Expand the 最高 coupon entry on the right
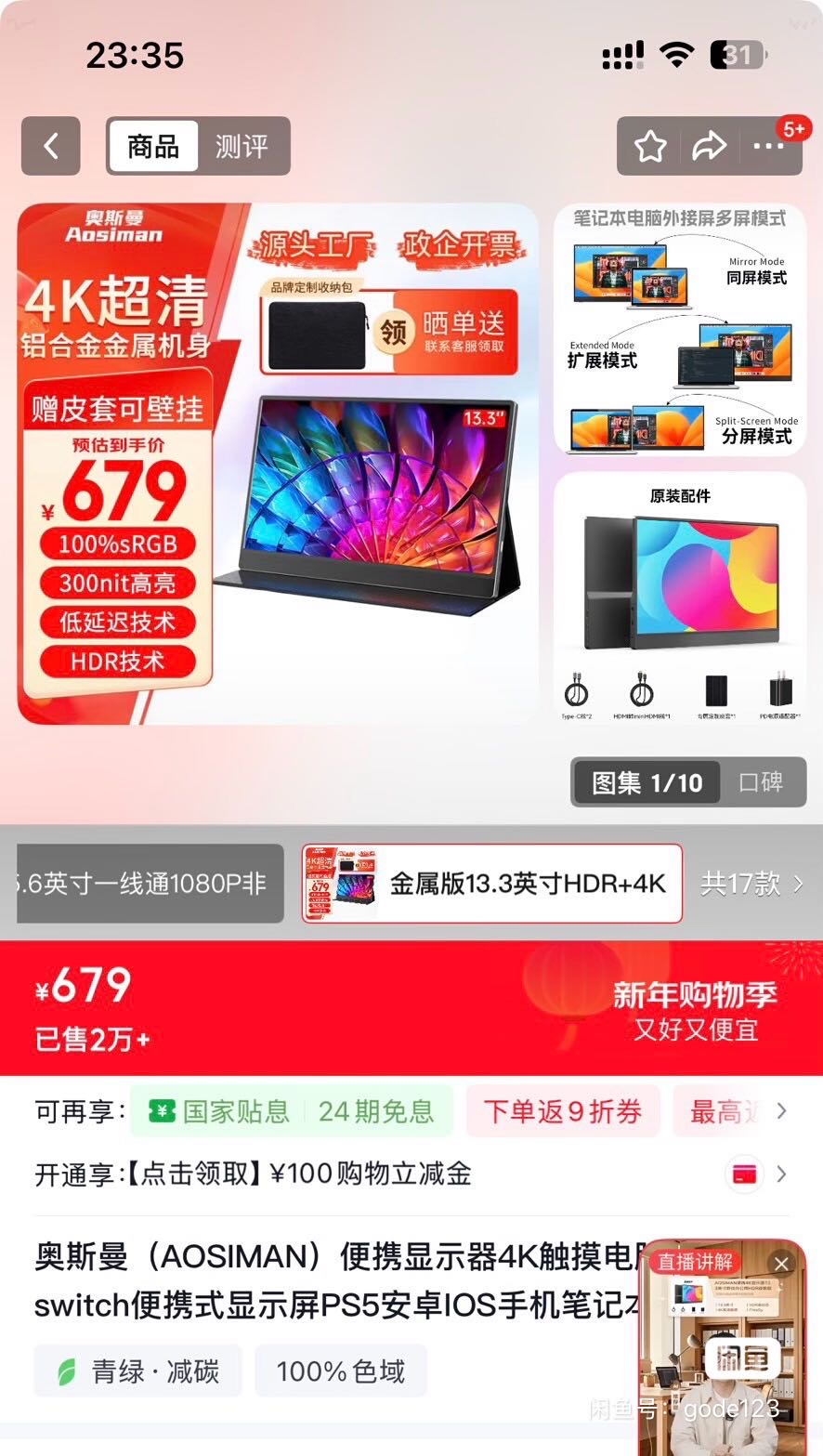 (734, 1111)
